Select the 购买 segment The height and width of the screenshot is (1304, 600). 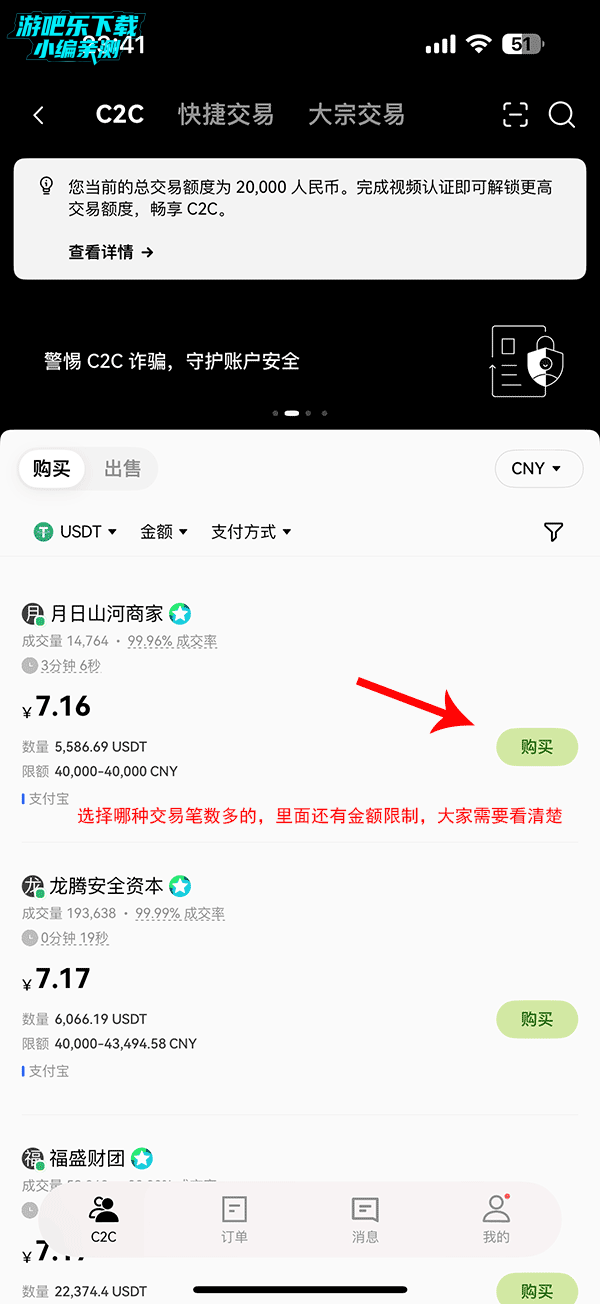point(51,469)
